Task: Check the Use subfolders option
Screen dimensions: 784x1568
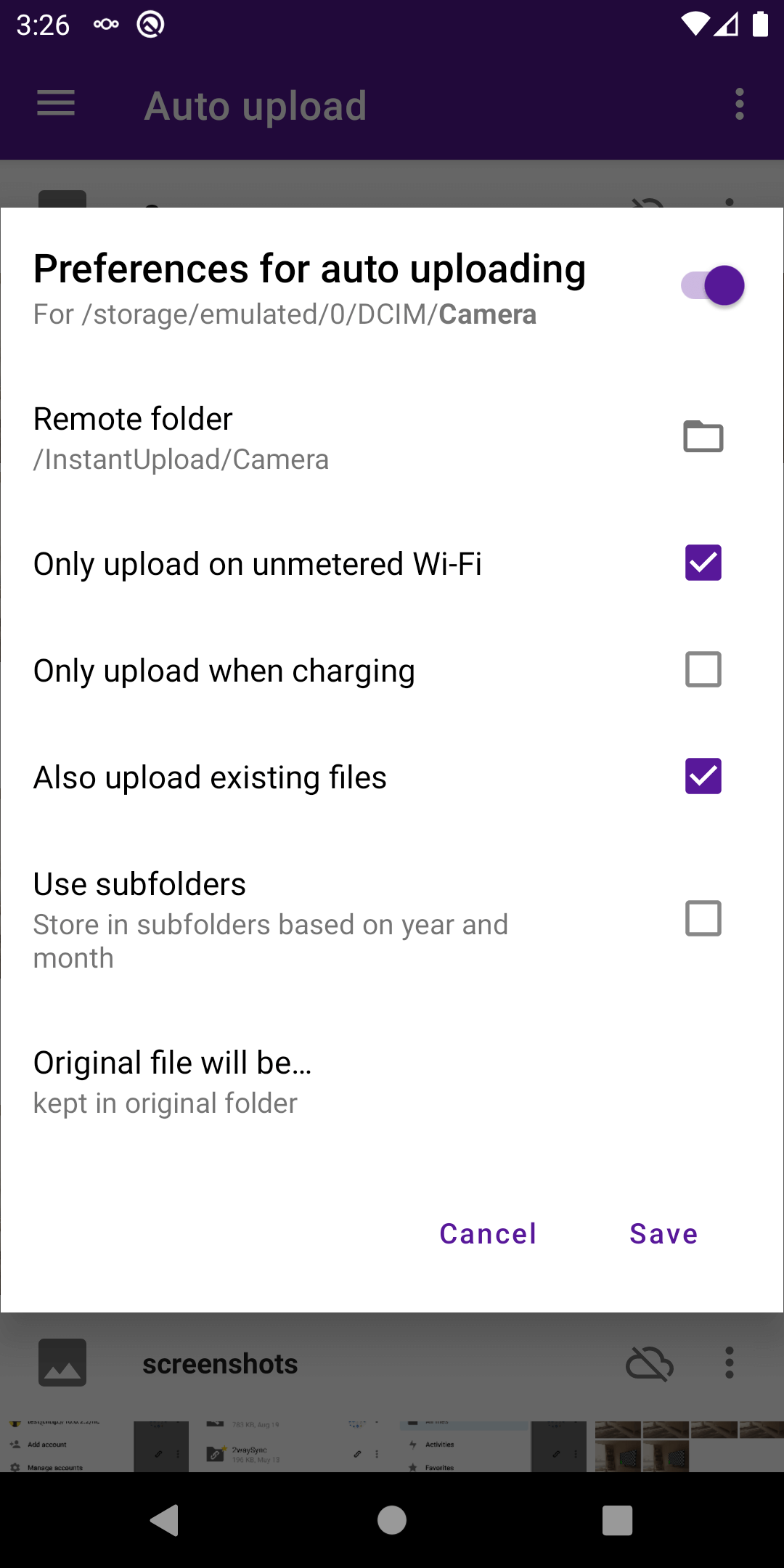Action: [703, 918]
